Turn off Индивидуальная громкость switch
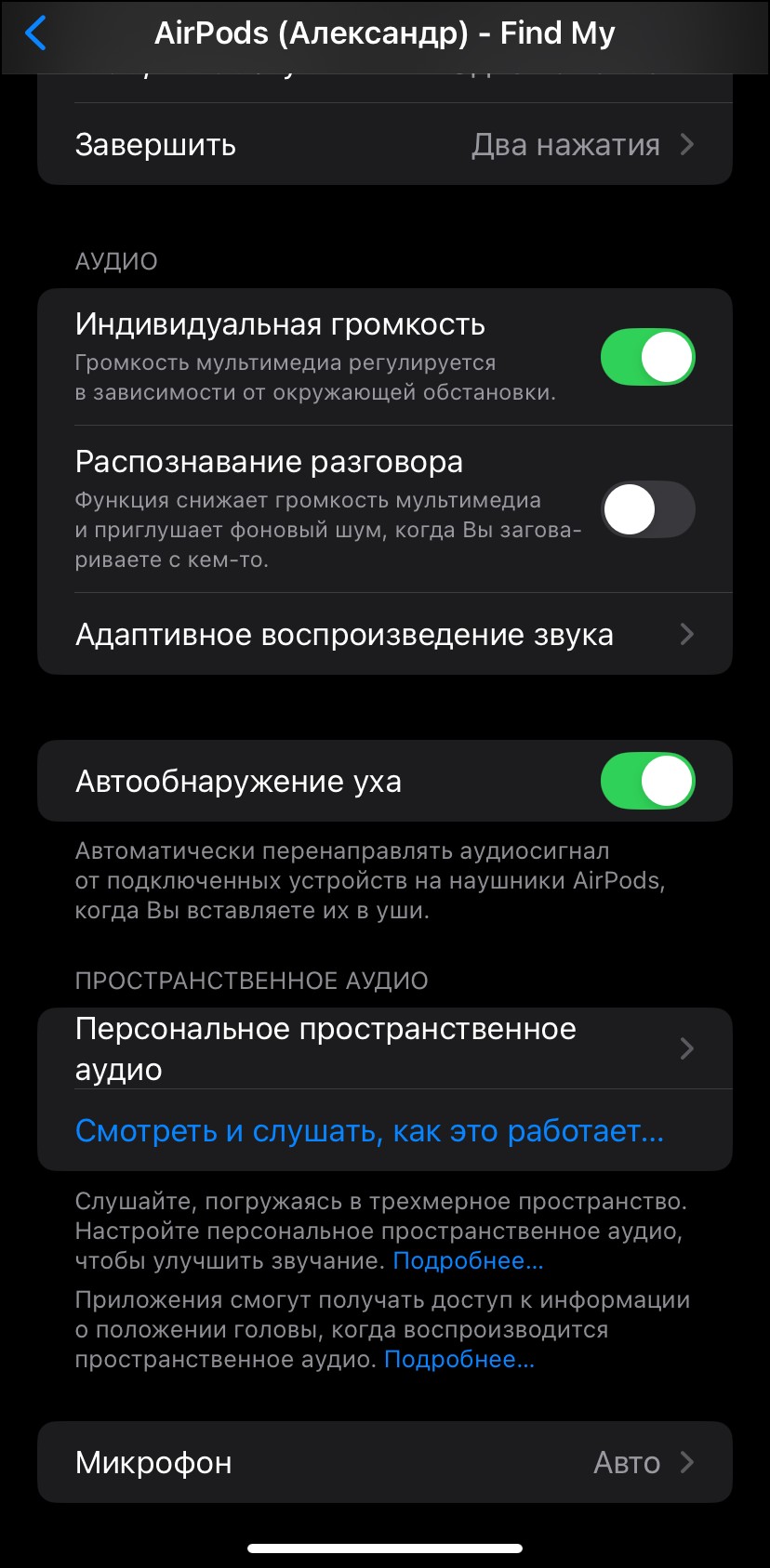Viewport: 770px width, 1568px height. [x=647, y=357]
